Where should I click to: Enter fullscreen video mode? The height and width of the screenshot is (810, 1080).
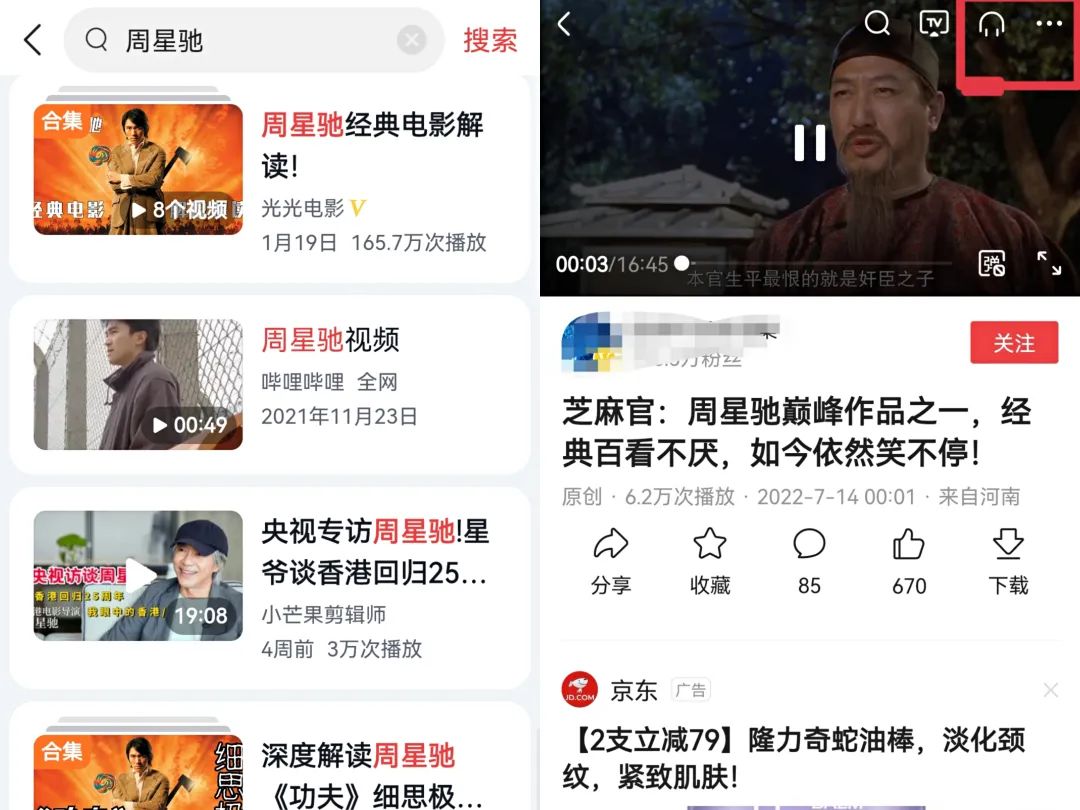click(1049, 264)
